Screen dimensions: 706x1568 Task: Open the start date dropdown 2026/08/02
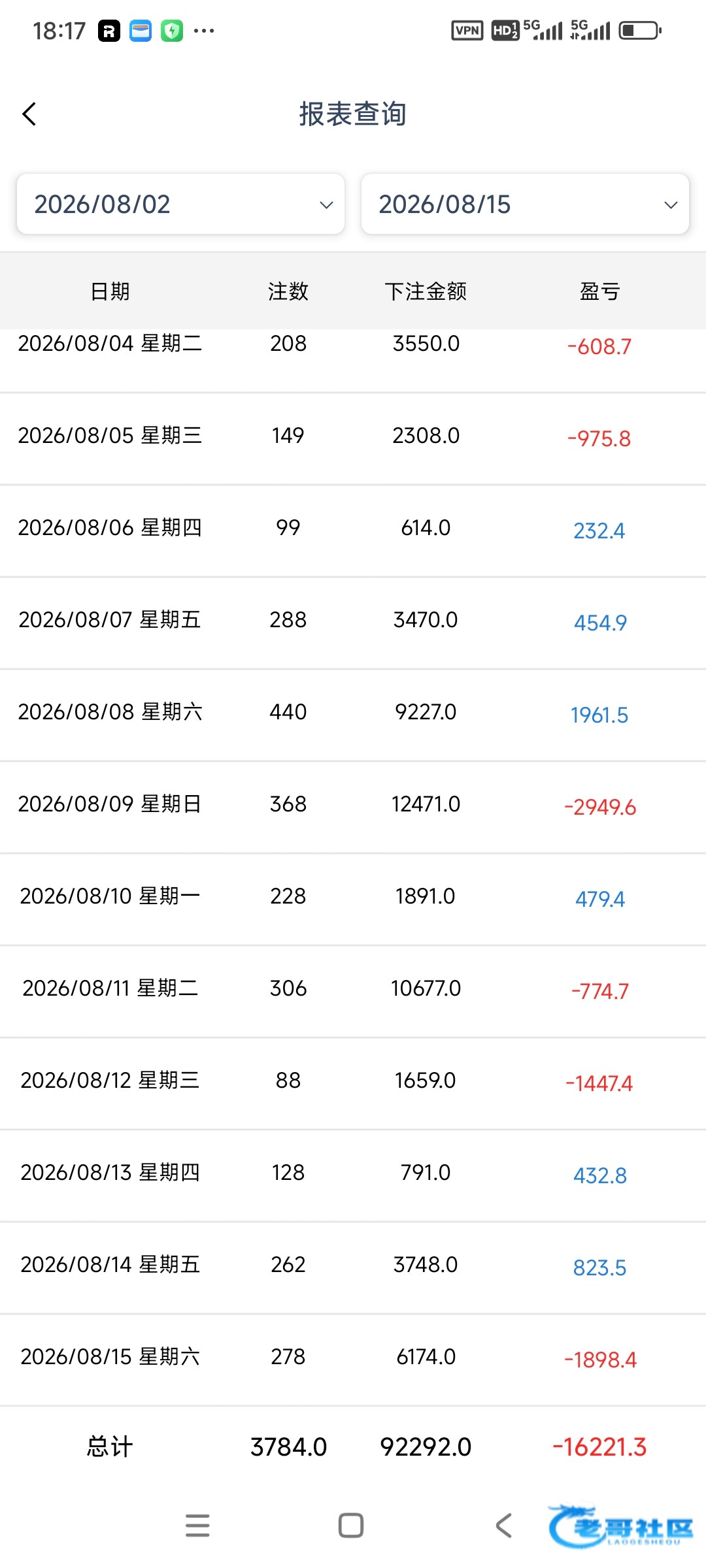pyautogui.click(x=180, y=204)
